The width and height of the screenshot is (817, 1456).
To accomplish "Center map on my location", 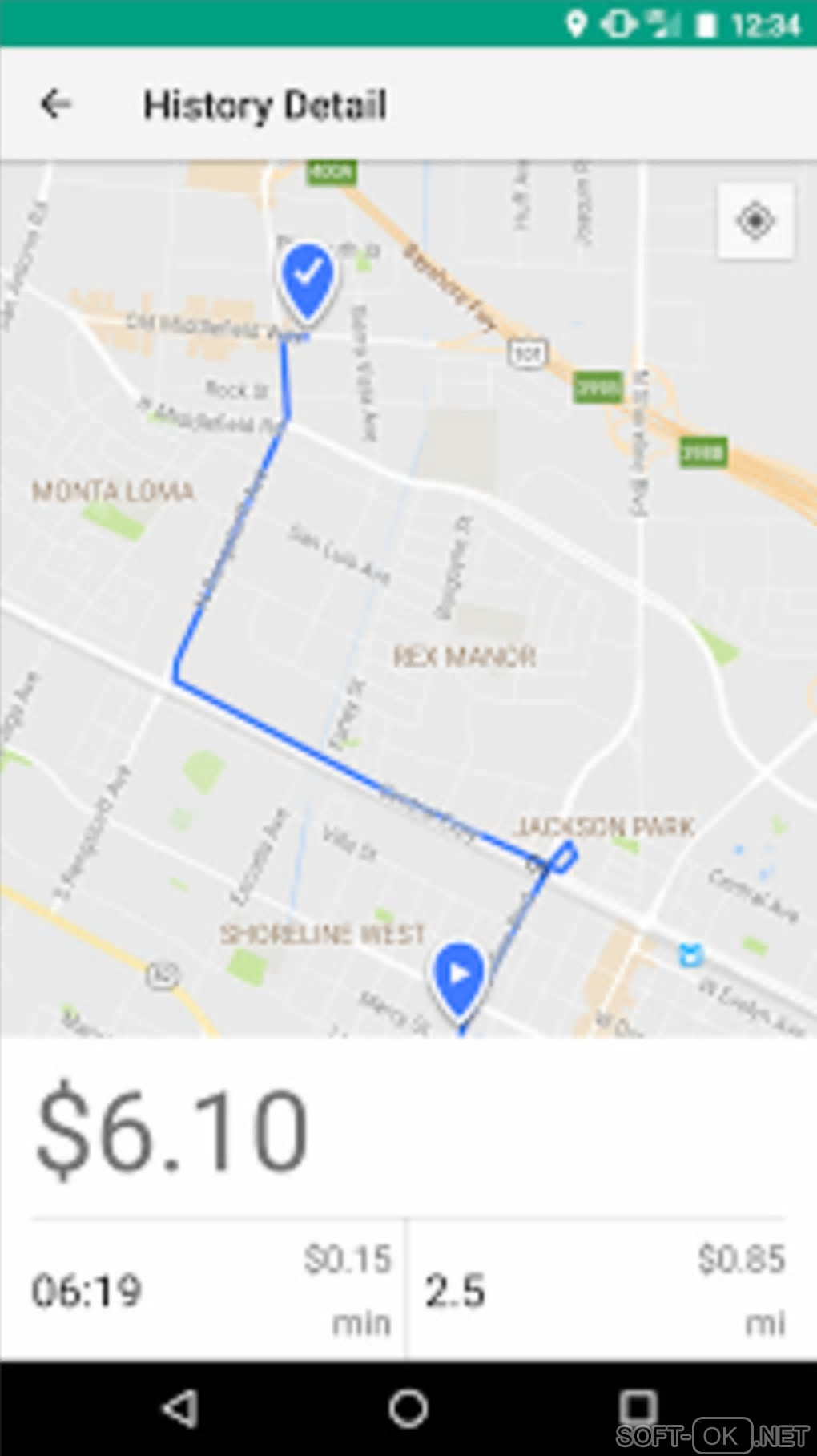I will 755,220.
